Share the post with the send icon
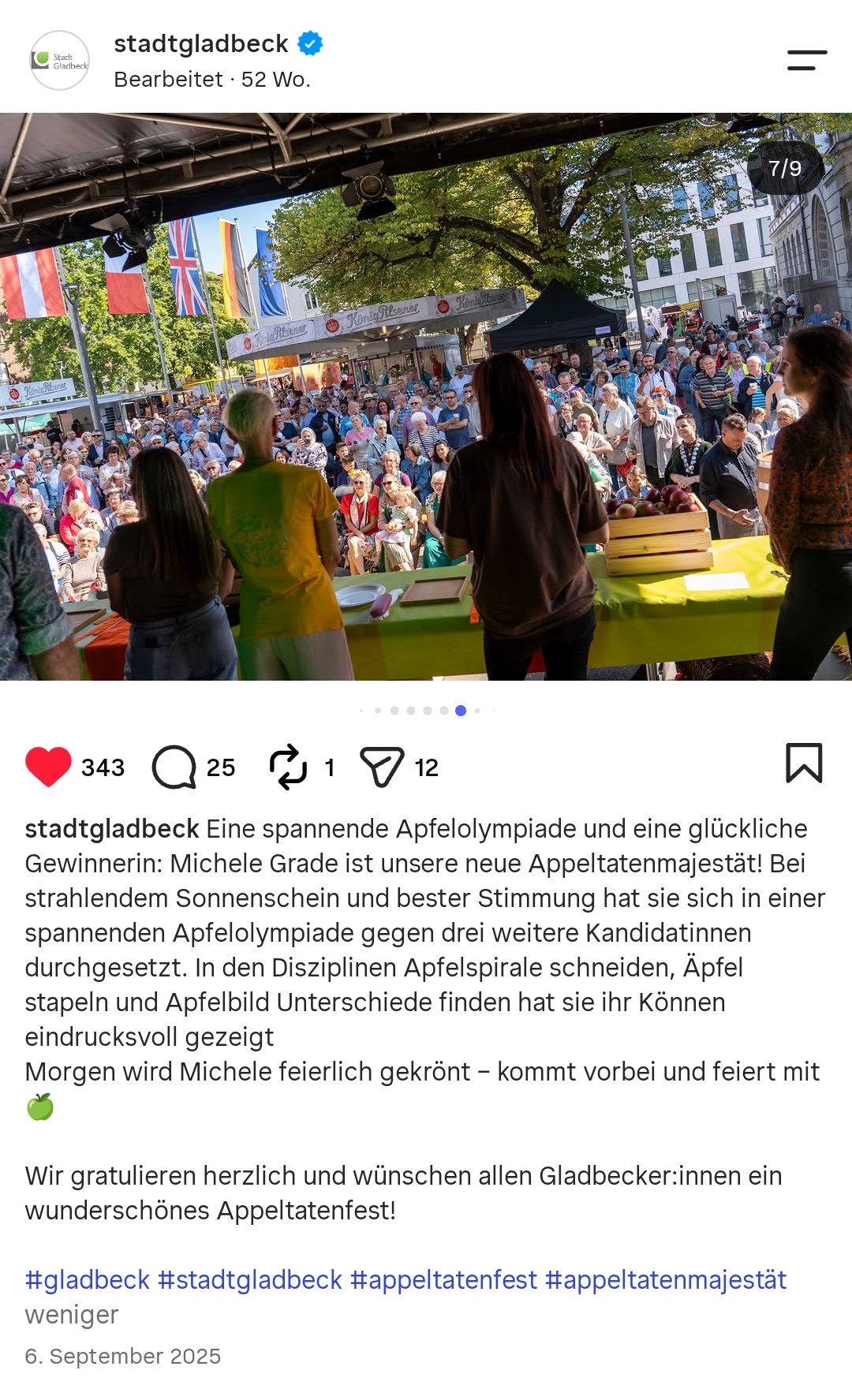This screenshot has height=1400, width=852. [x=382, y=767]
